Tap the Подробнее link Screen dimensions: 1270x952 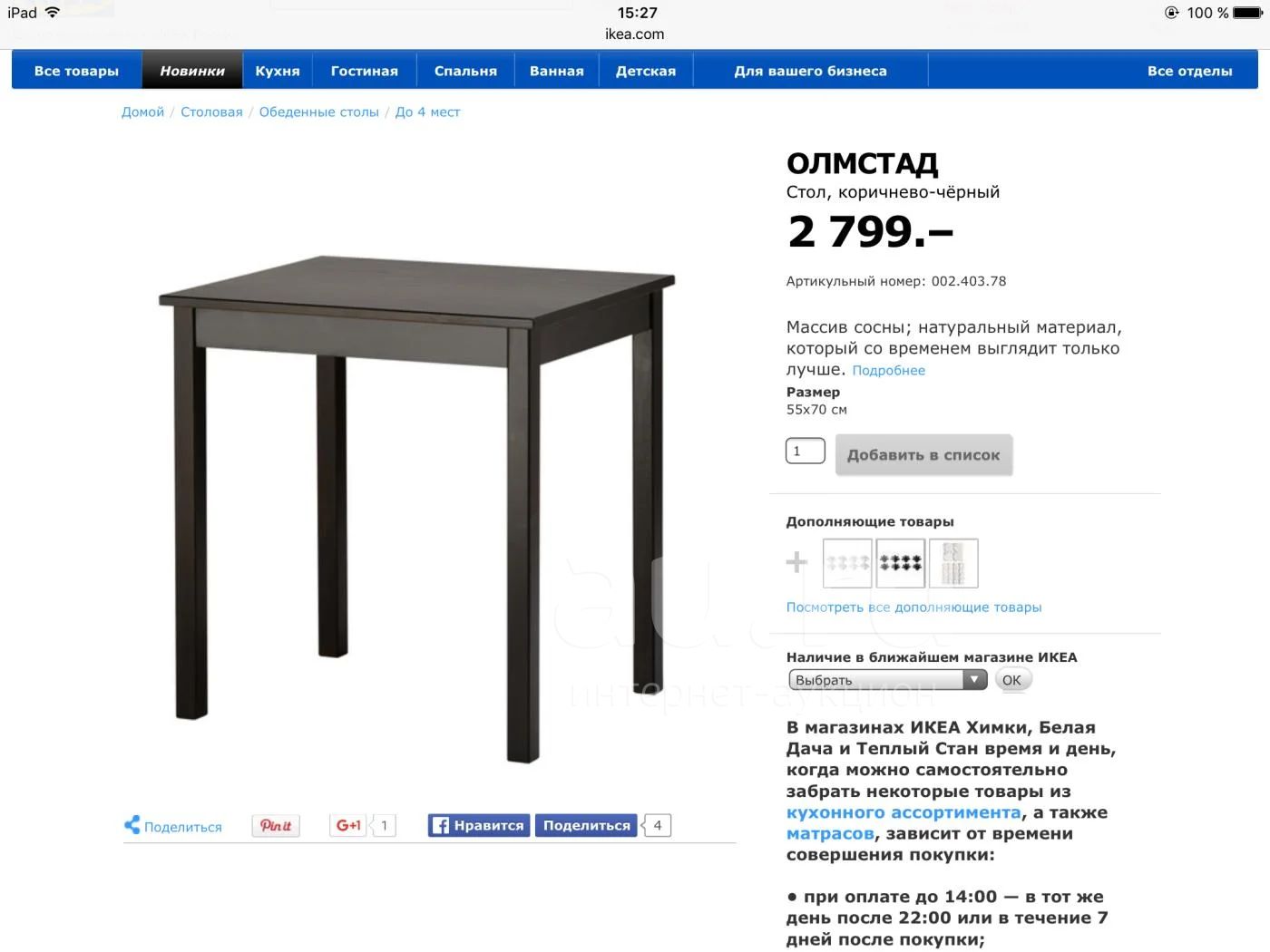pos(888,371)
